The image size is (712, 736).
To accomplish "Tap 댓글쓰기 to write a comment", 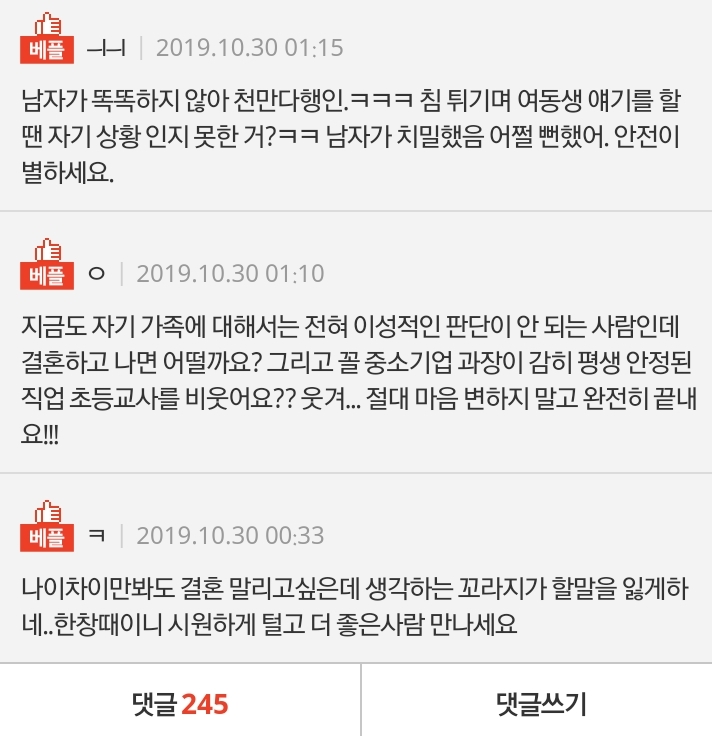I will coord(540,704).
